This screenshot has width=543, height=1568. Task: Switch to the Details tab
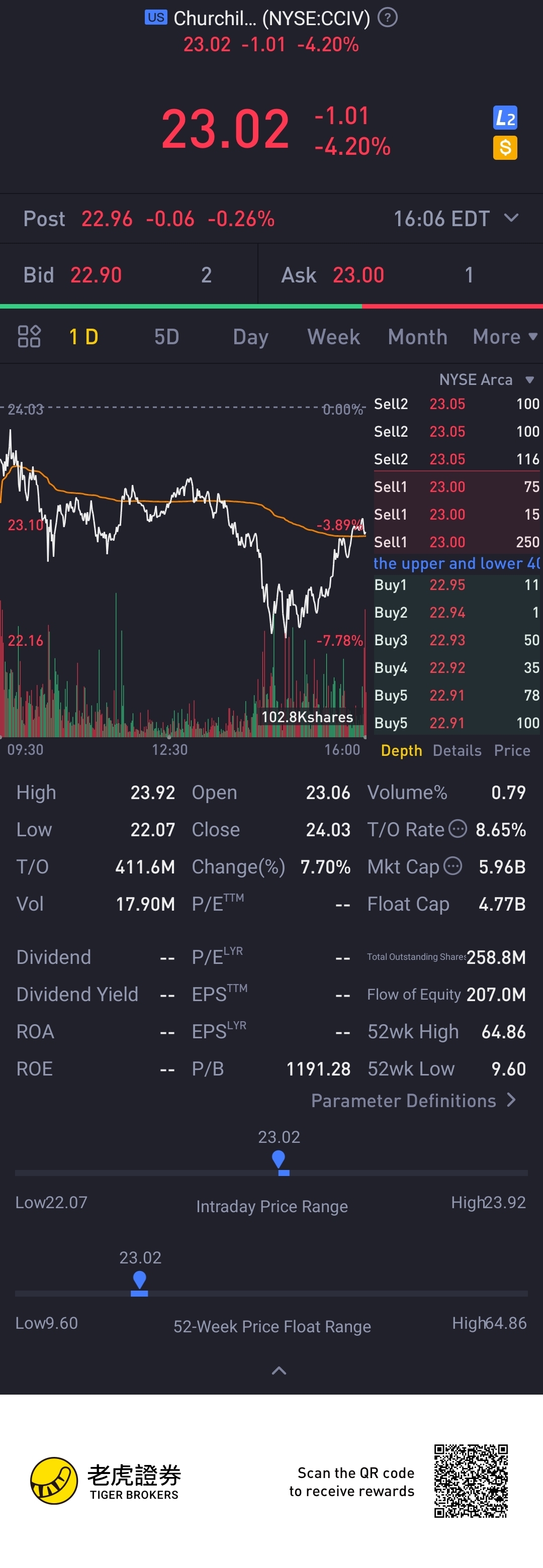457,750
